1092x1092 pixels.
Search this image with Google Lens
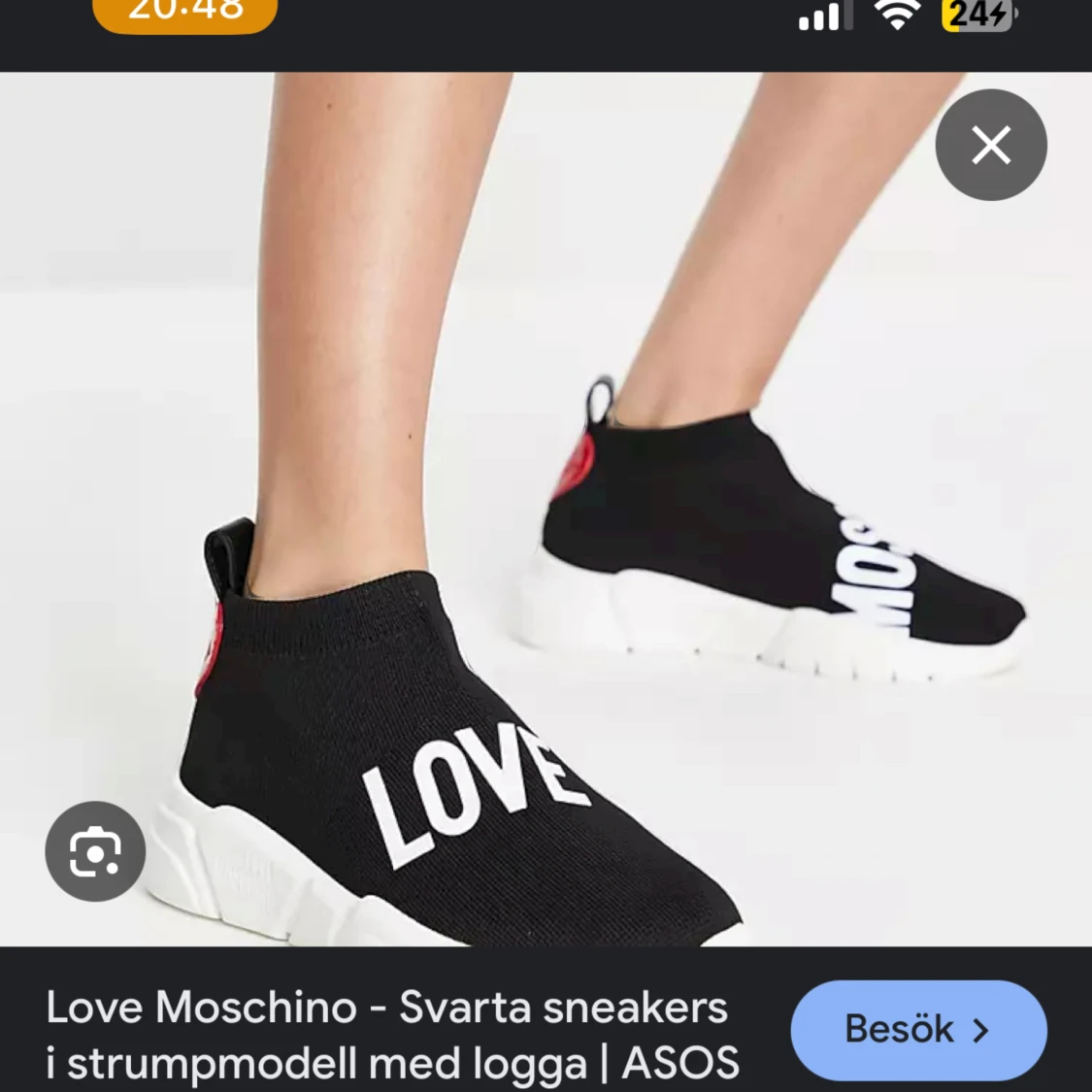click(95, 851)
